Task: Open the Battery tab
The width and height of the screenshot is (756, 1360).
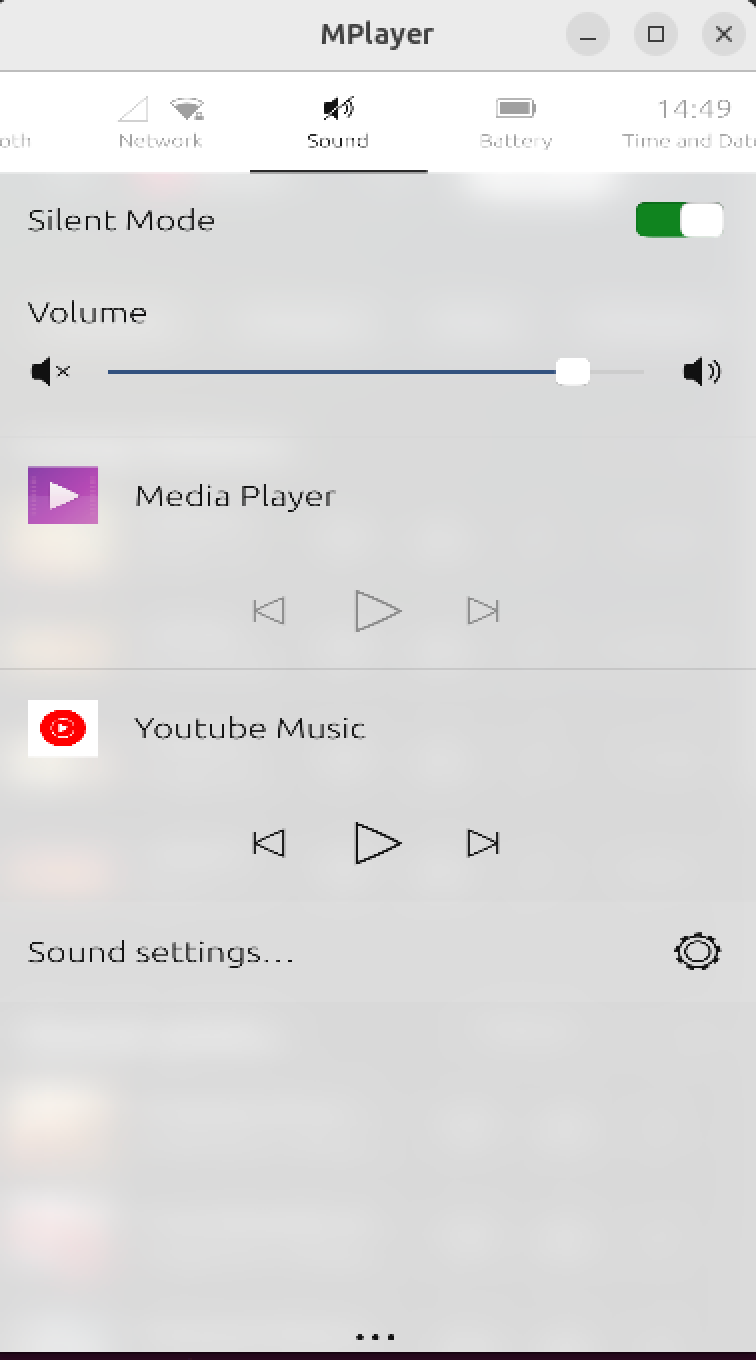Action: coord(515,123)
